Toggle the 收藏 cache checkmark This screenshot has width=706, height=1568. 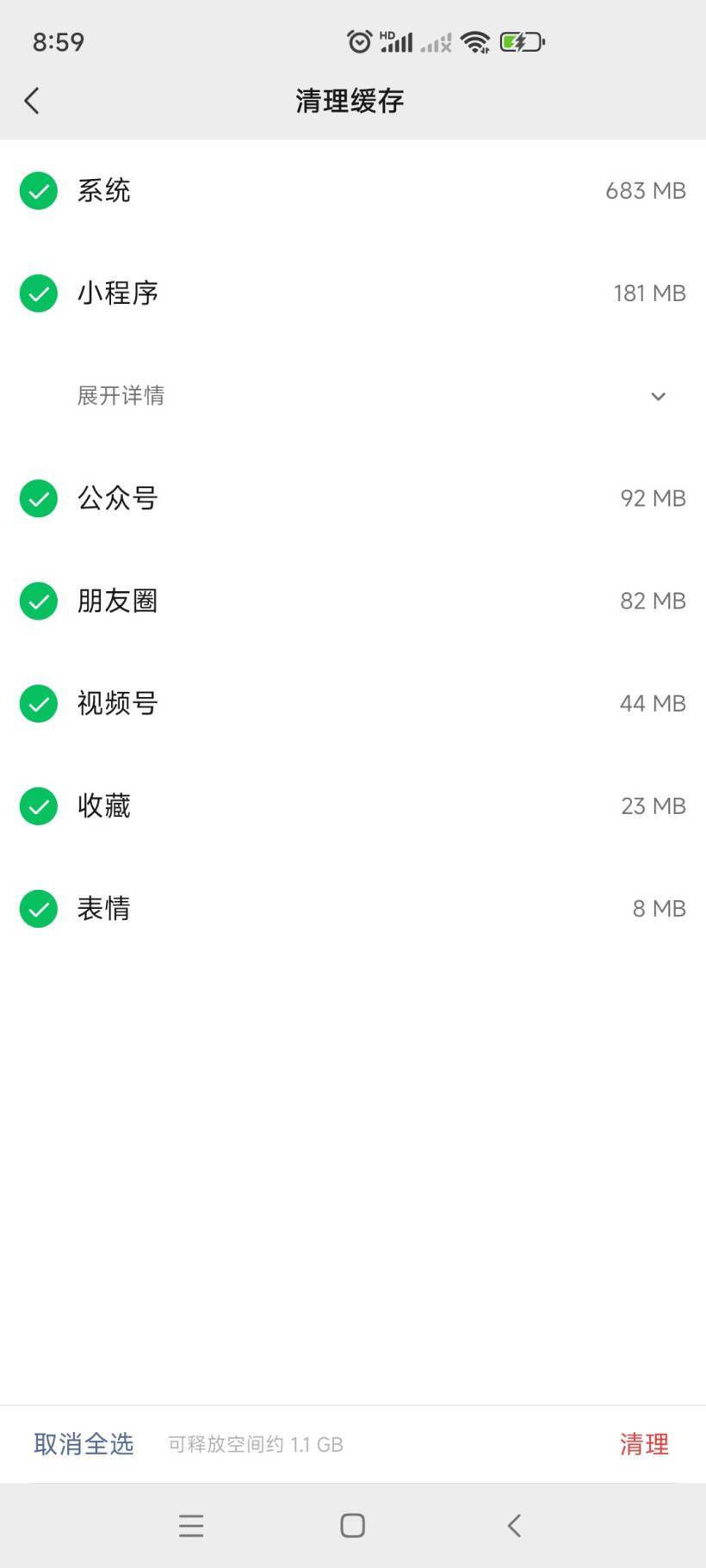coord(38,806)
